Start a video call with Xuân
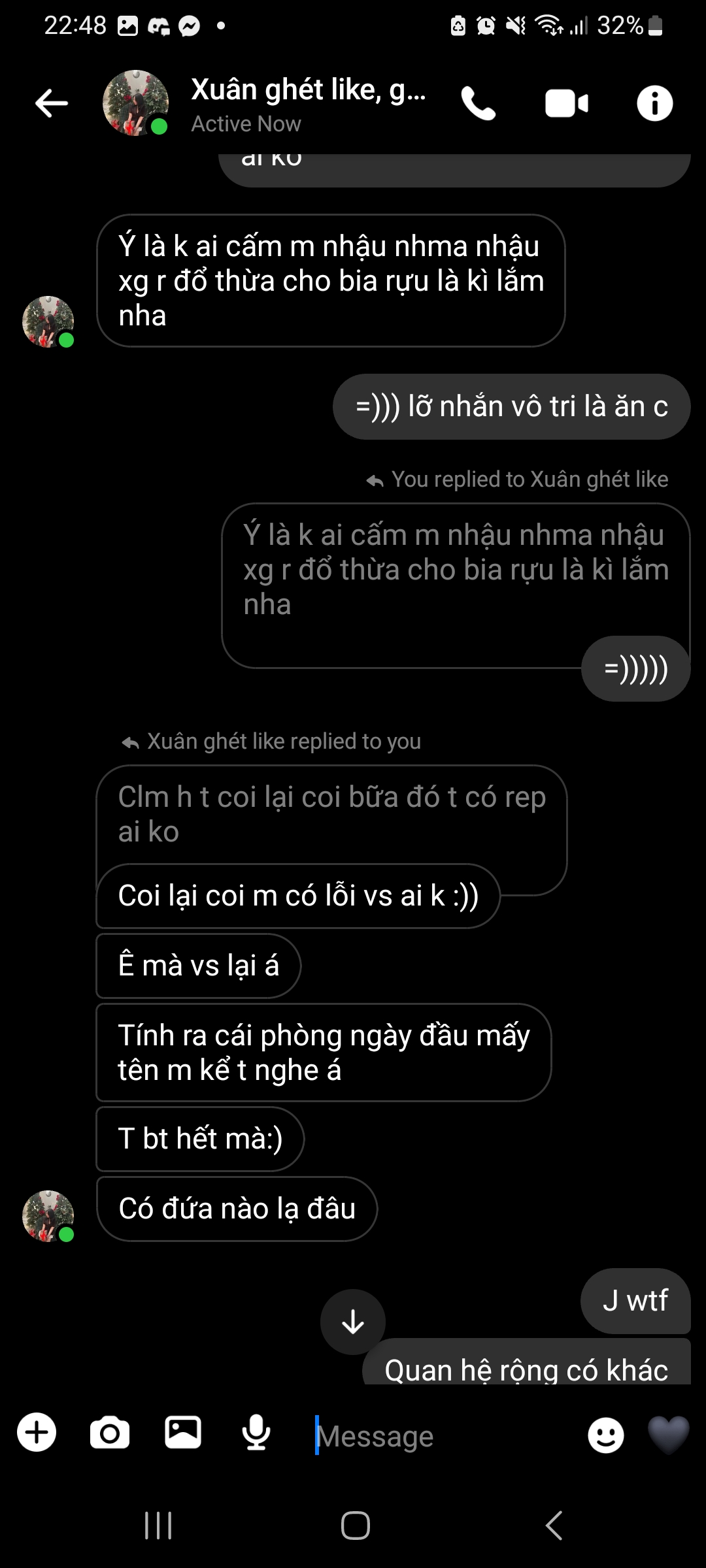The image size is (706, 1568). coord(566,103)
